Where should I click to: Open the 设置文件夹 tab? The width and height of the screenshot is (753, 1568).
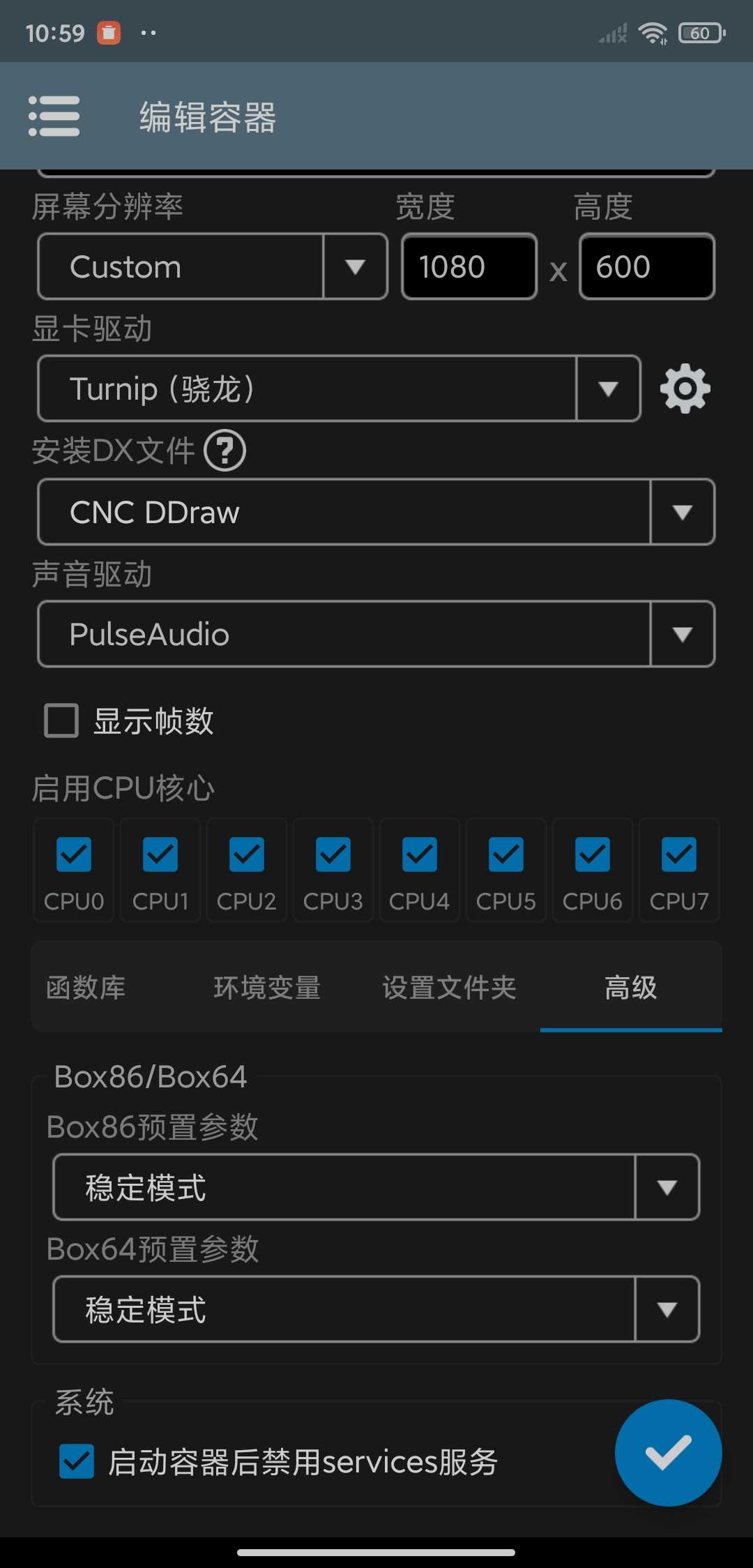[449, 987]
